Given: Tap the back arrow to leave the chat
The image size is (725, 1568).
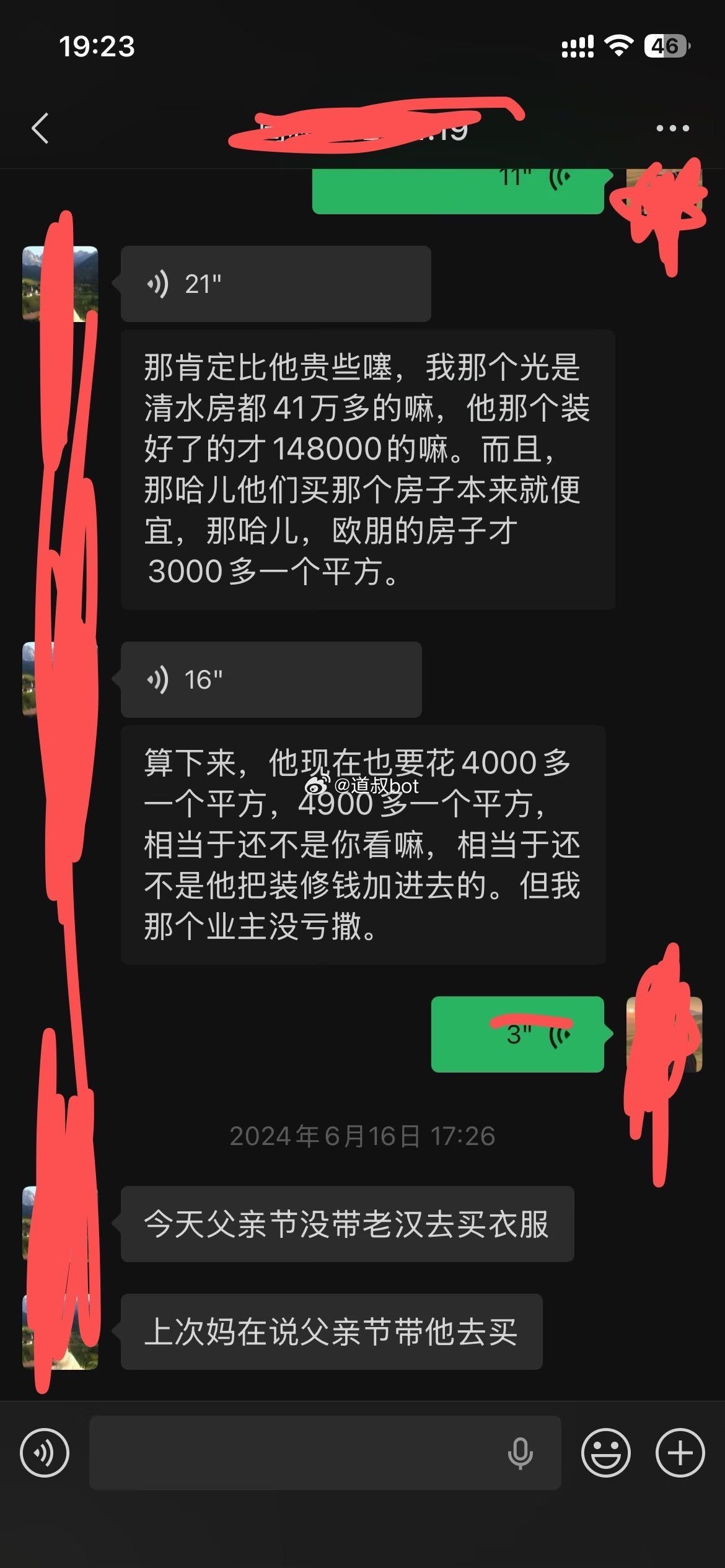Looking at the screenshot, I should (x=40, y=127).
